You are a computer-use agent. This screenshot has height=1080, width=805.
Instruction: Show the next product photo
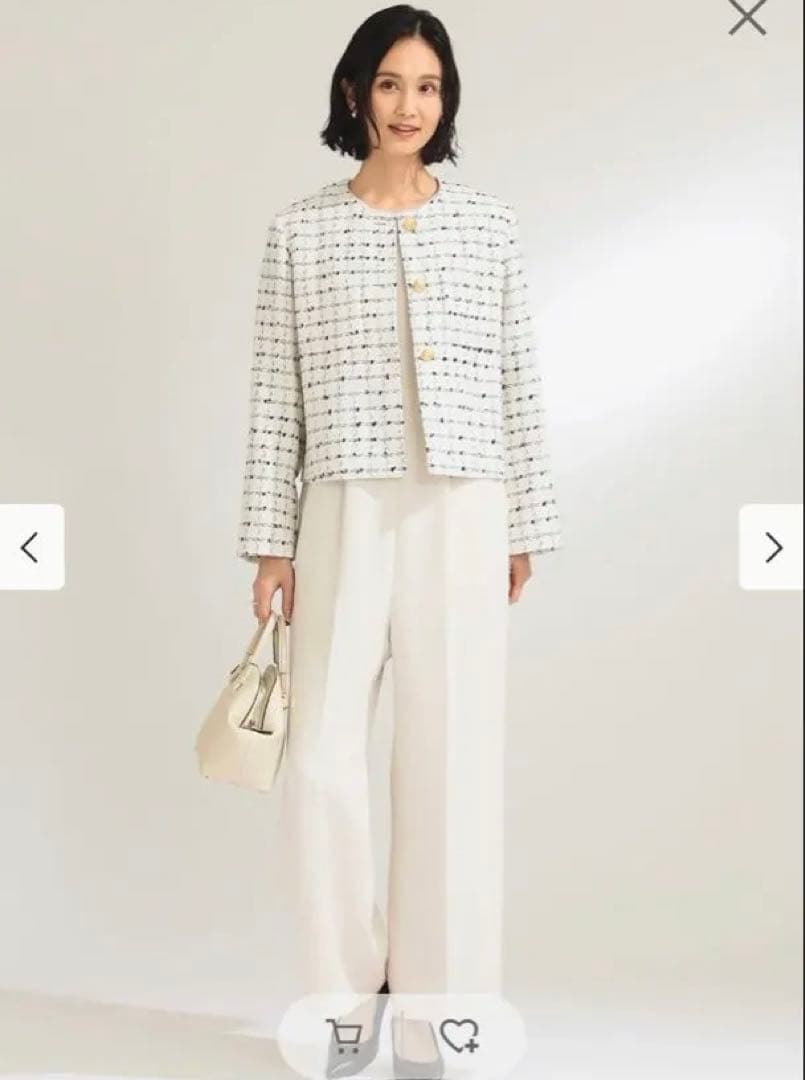tap(772, 547)
